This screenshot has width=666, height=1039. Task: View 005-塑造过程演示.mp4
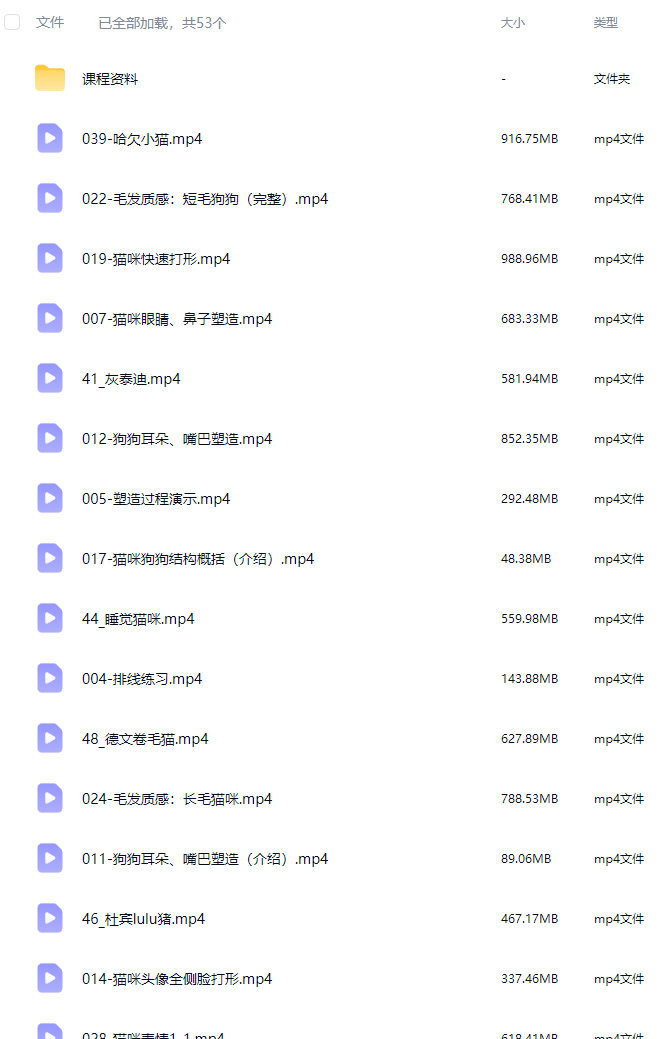tap(156, 499)
